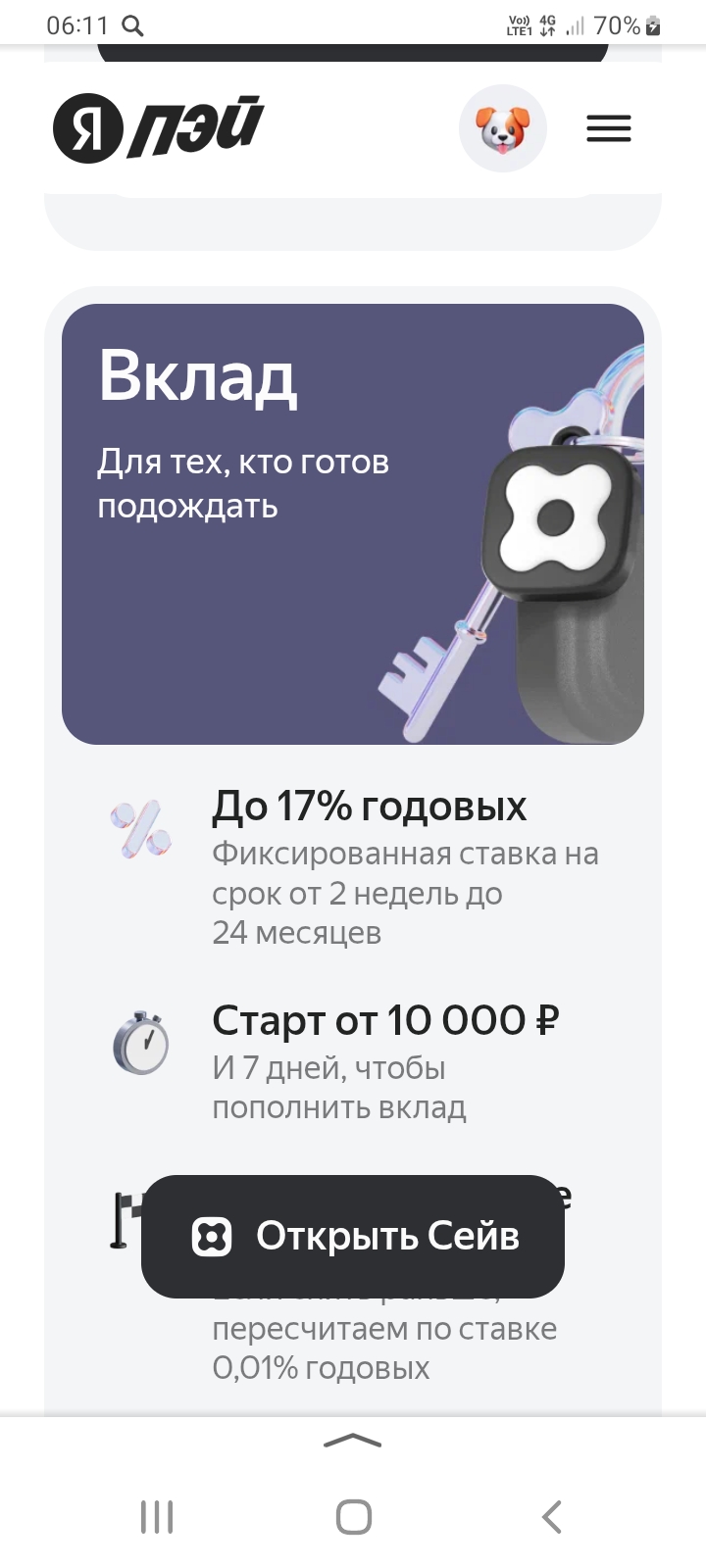
Task: Tap the Открыть Сейв button
Action: click(x=353, y=1236)
